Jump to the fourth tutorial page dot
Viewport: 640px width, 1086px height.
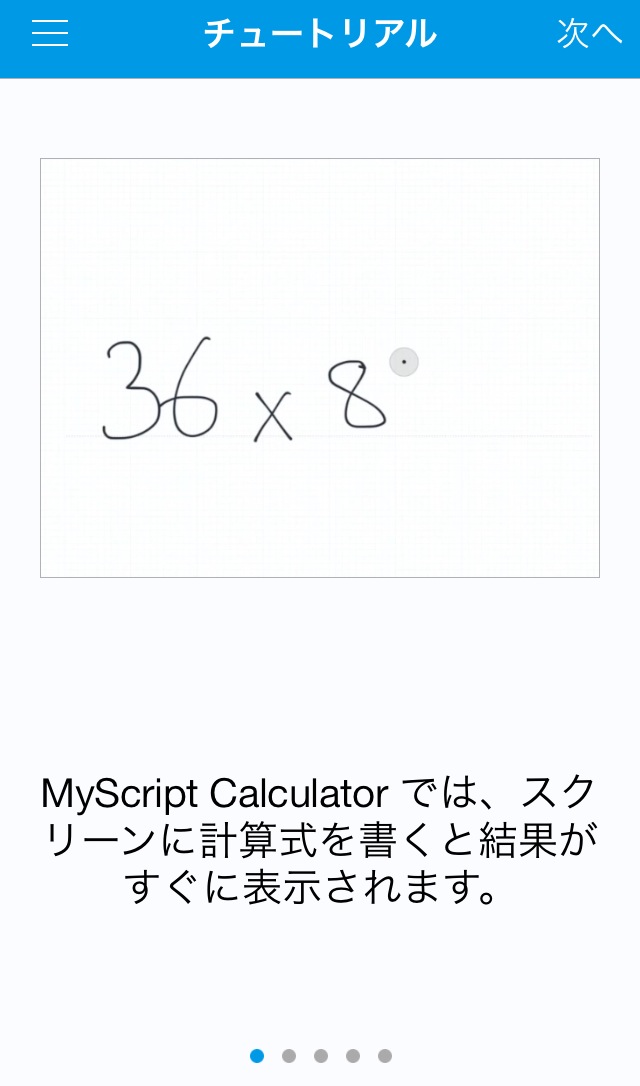tap(353, 1056)
